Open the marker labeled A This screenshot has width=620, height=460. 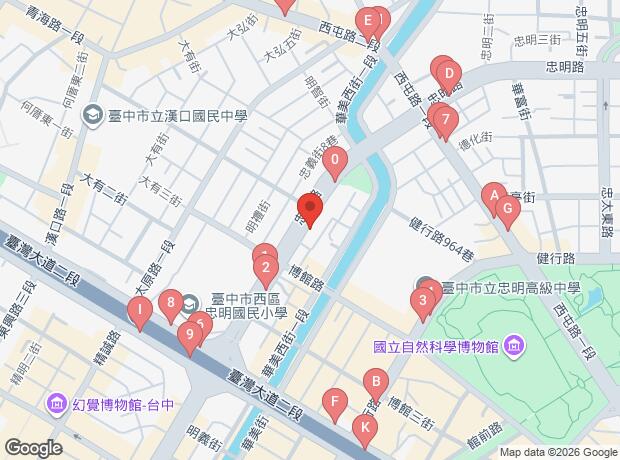pos(492,194)
